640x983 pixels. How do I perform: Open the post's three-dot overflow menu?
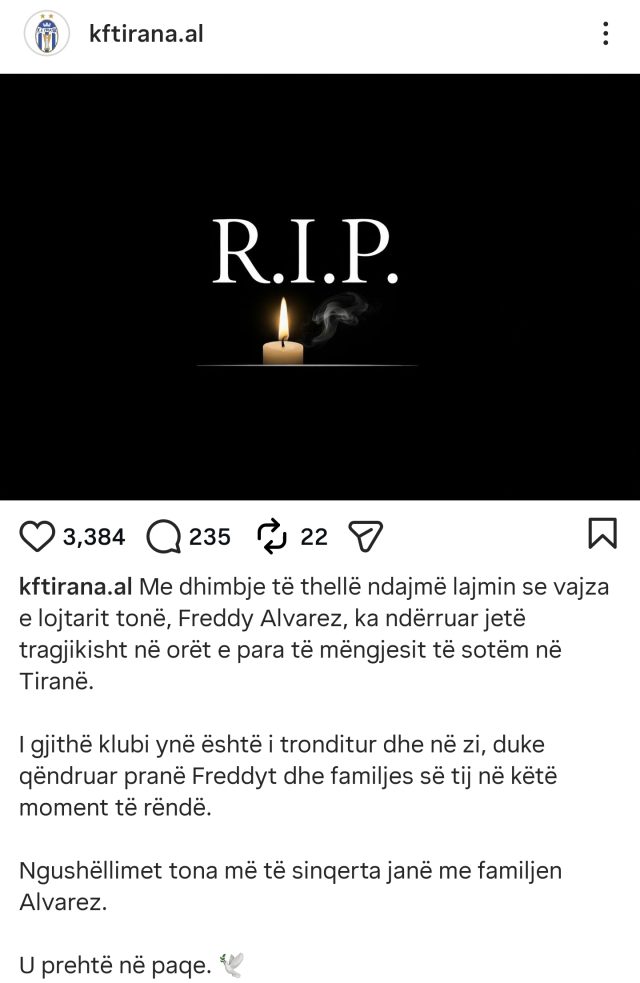[x=605, y=34]
